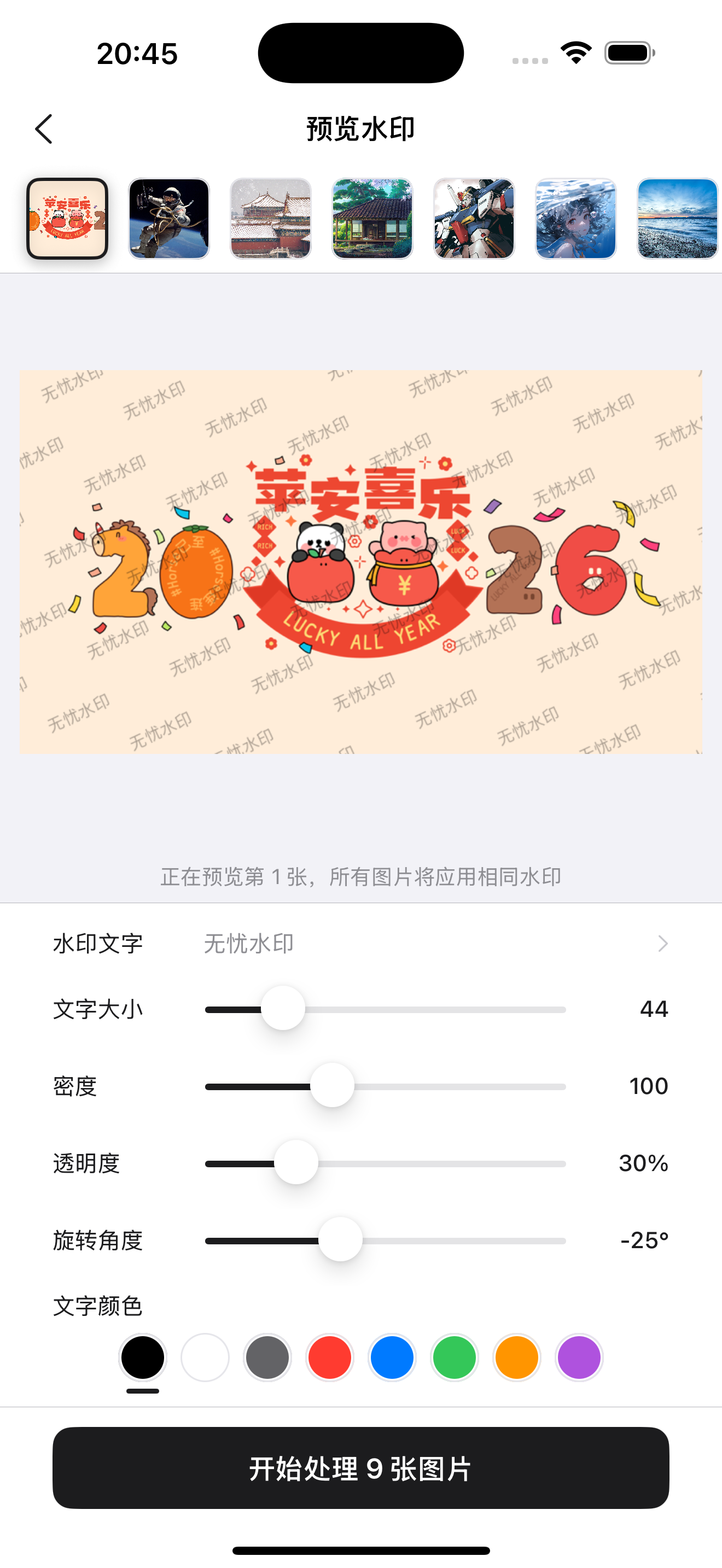
Task: Expand the 水印文字 field chevron
Action: (x=663, y=943)
